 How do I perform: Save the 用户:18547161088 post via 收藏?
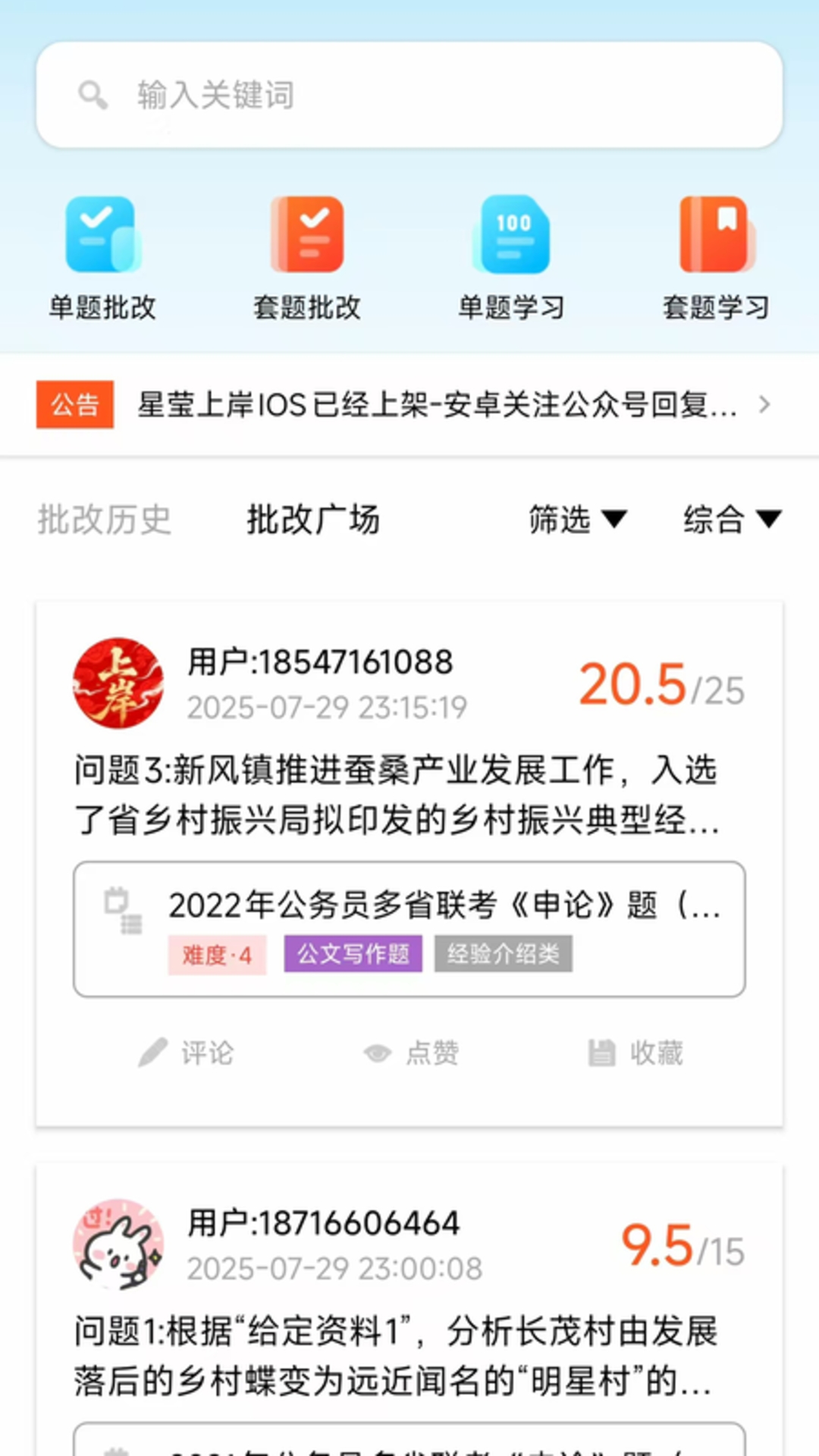635,1053
